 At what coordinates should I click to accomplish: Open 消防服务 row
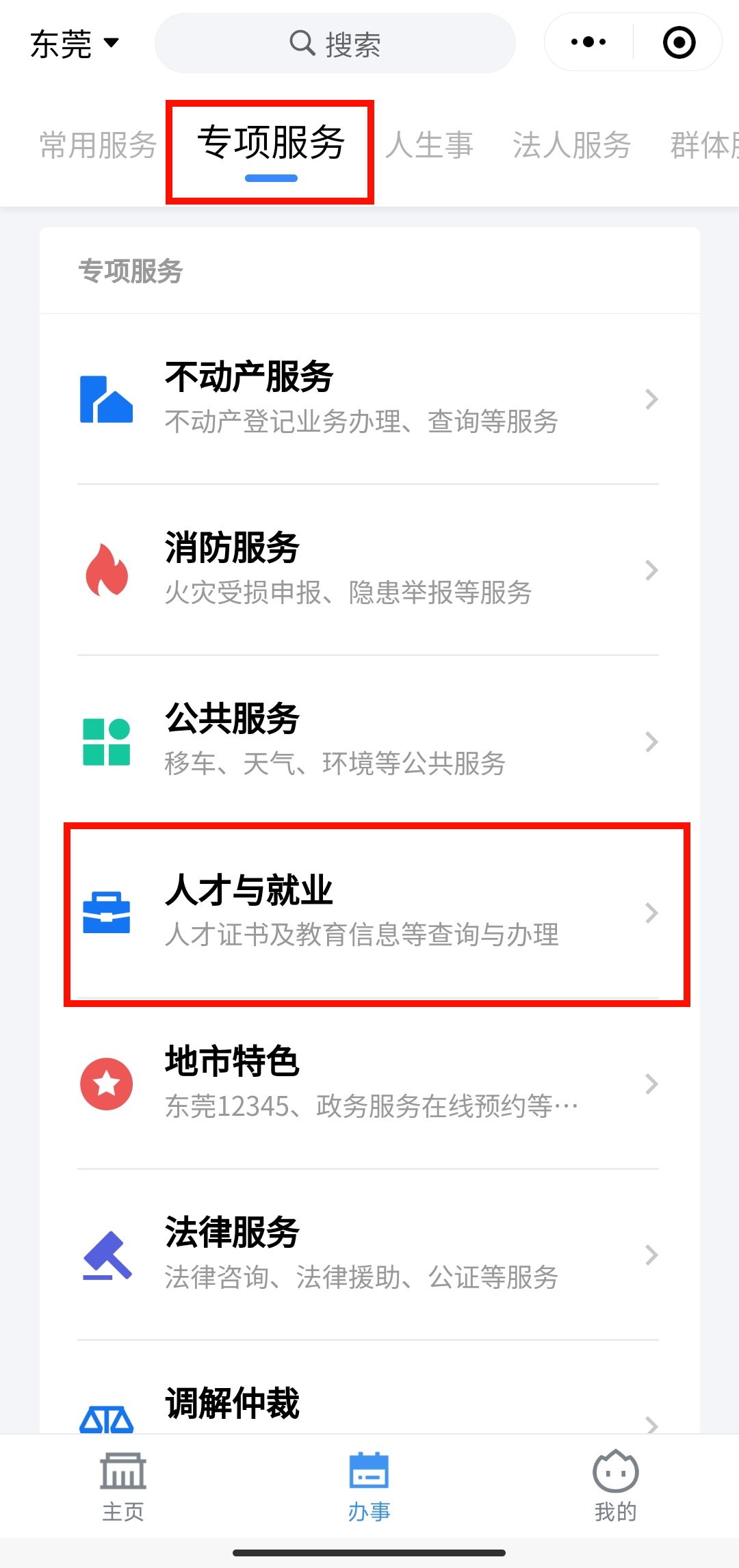point(368,570)
